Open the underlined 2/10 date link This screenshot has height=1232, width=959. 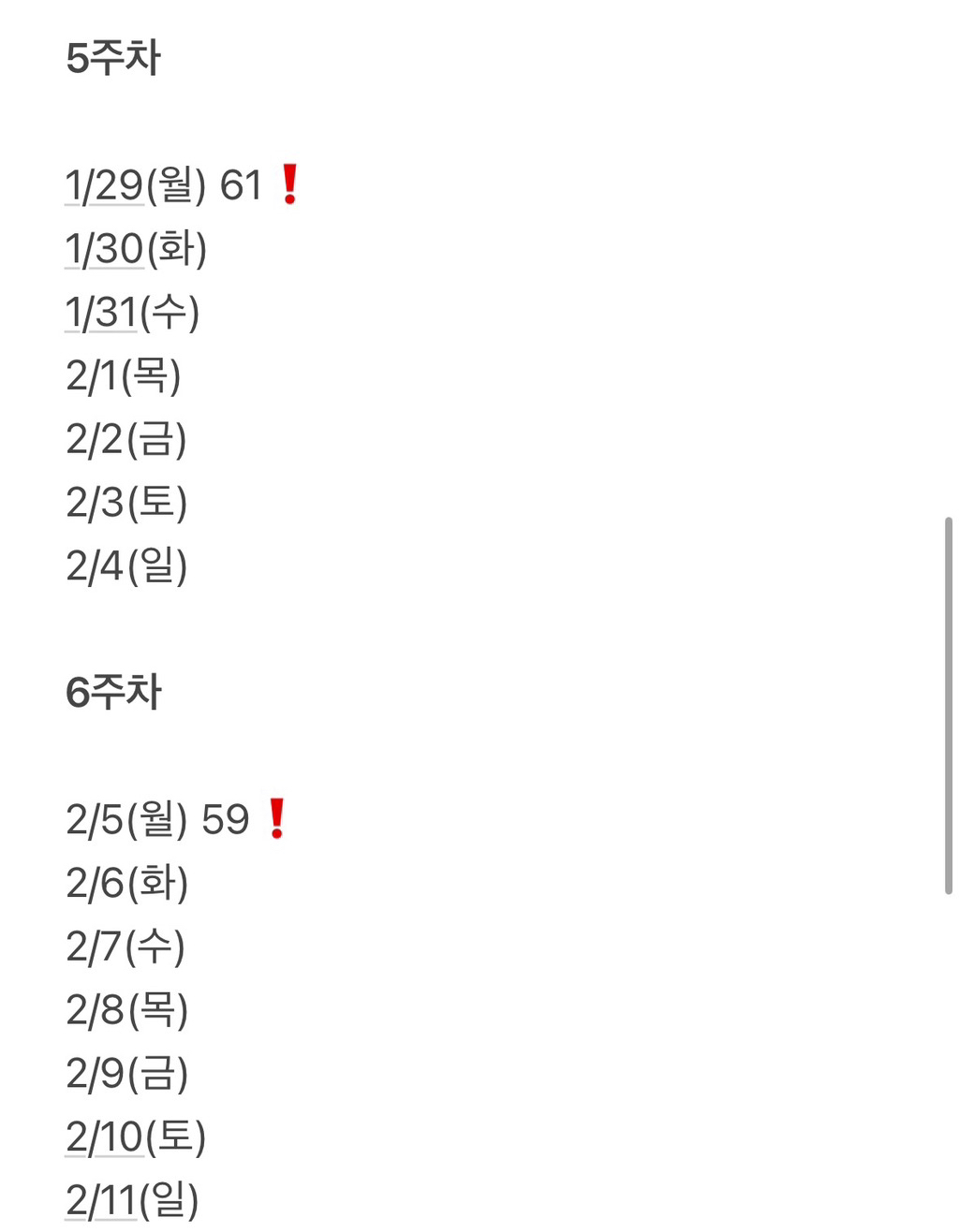(x=104, y=1137)
